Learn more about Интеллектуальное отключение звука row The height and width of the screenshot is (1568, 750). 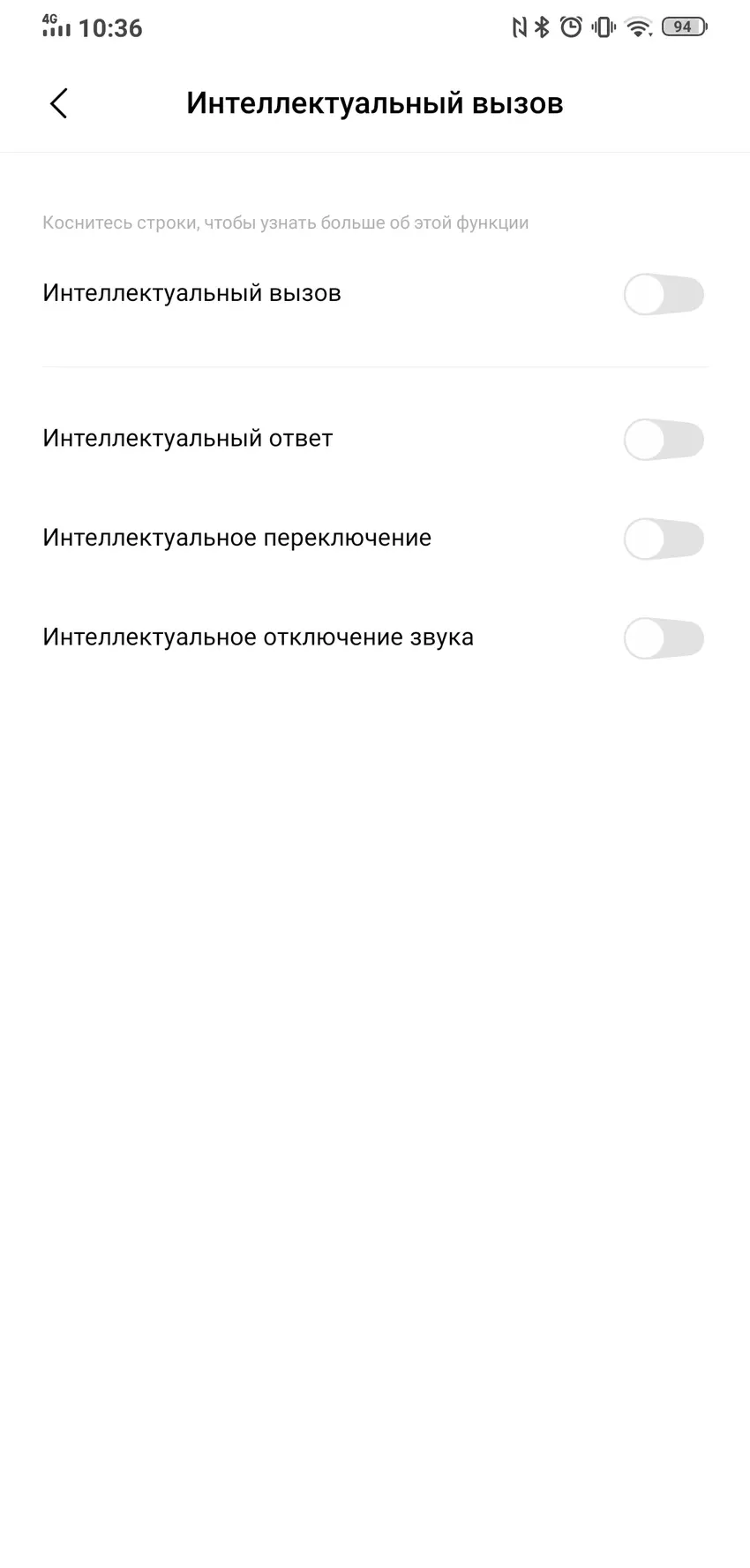click(x=258, y=637)
